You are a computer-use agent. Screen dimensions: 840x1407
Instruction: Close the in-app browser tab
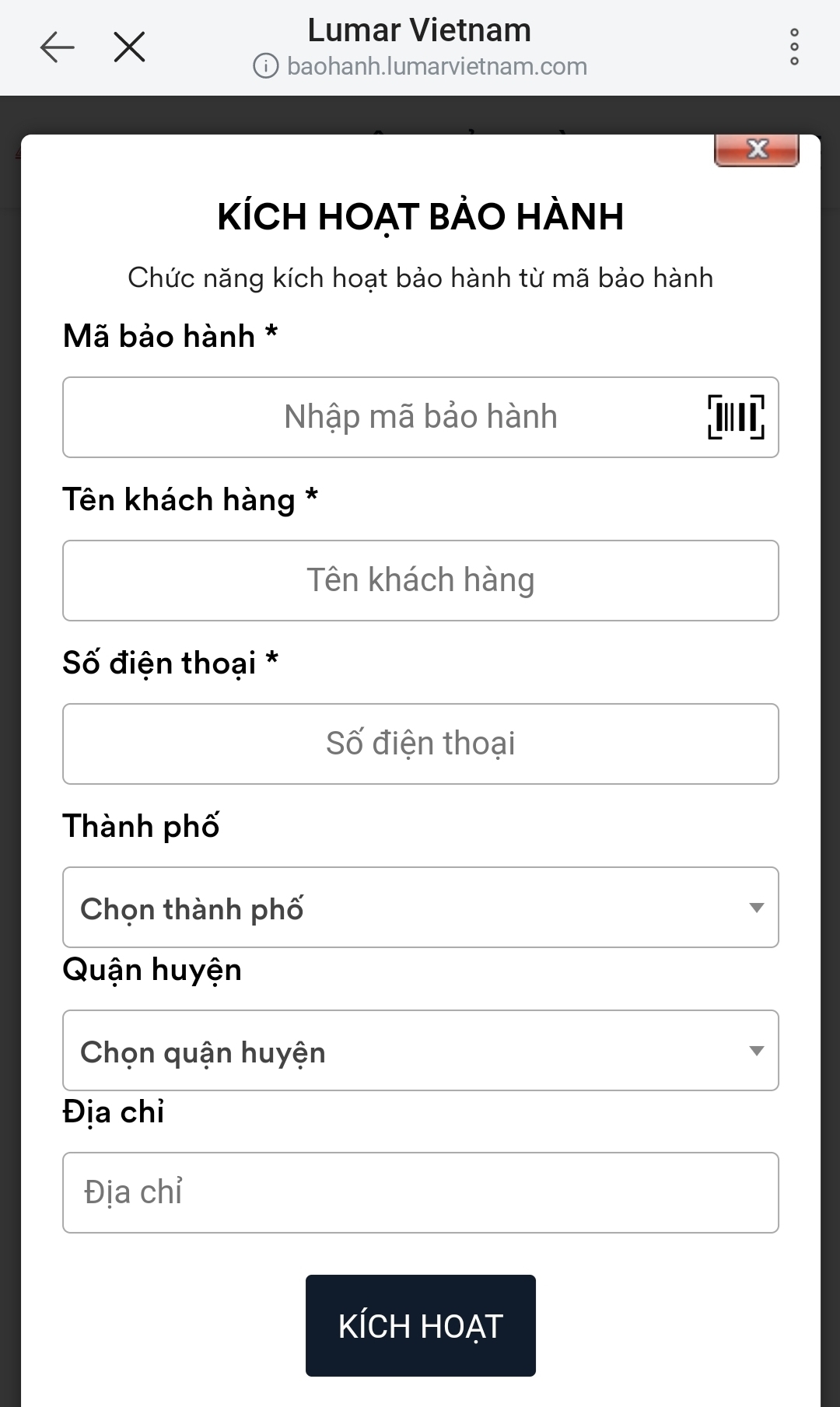click(129, 47)
